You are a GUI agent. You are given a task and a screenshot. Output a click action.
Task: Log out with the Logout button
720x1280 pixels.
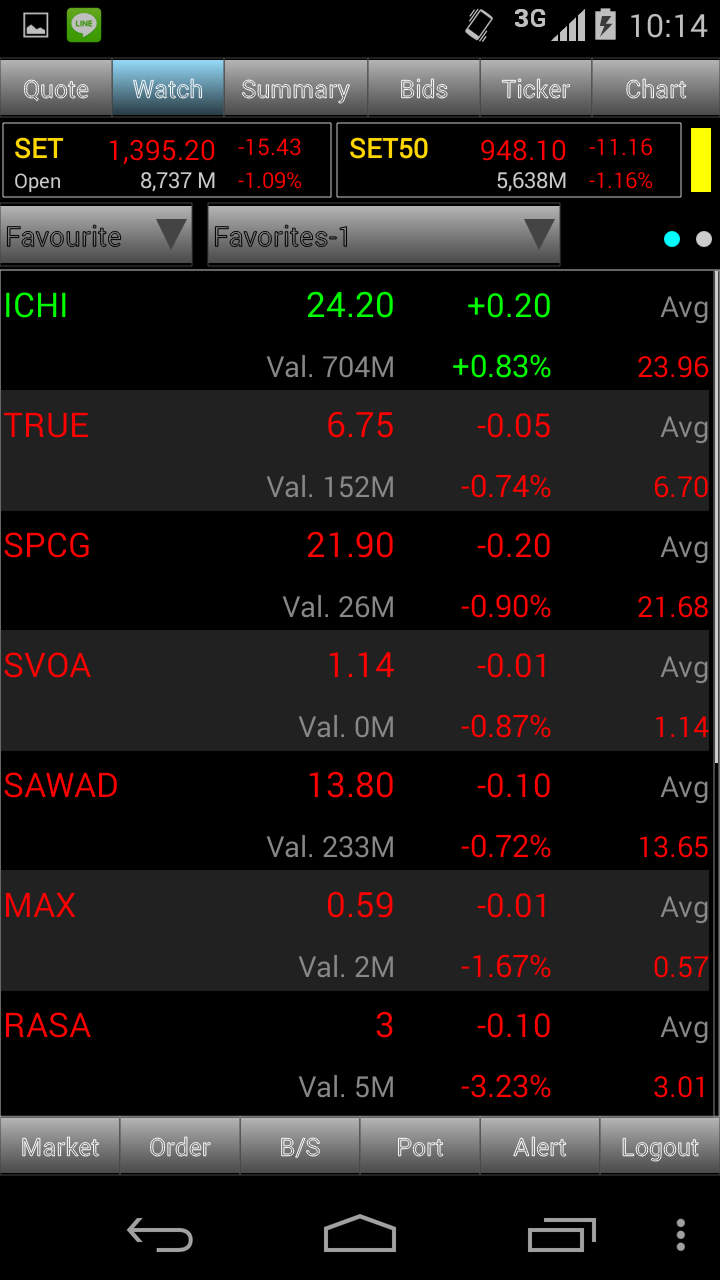pyautogui.click(x=660, y=1146)
